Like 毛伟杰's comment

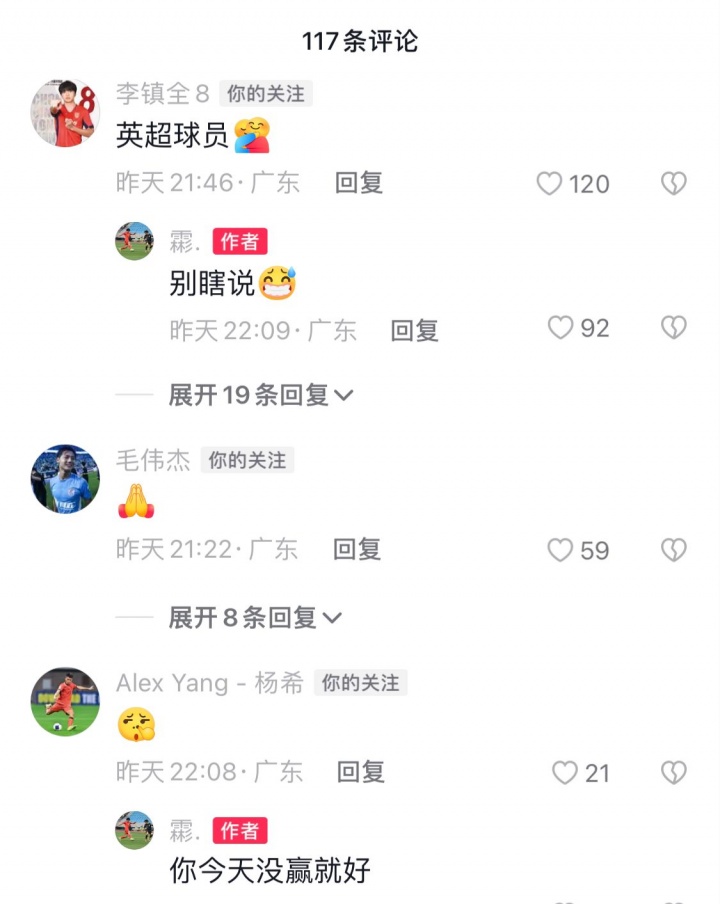[x=560, y=550]
